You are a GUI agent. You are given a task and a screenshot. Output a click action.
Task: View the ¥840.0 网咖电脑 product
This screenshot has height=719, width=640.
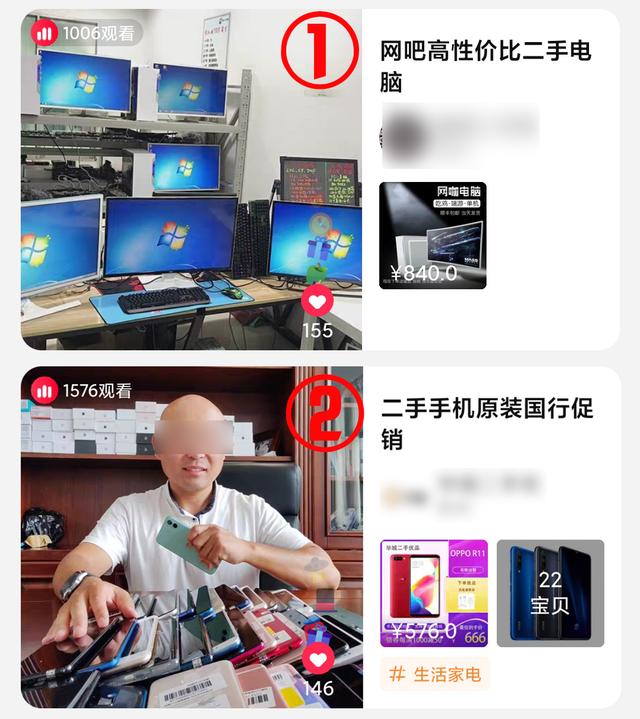[432, 236]
